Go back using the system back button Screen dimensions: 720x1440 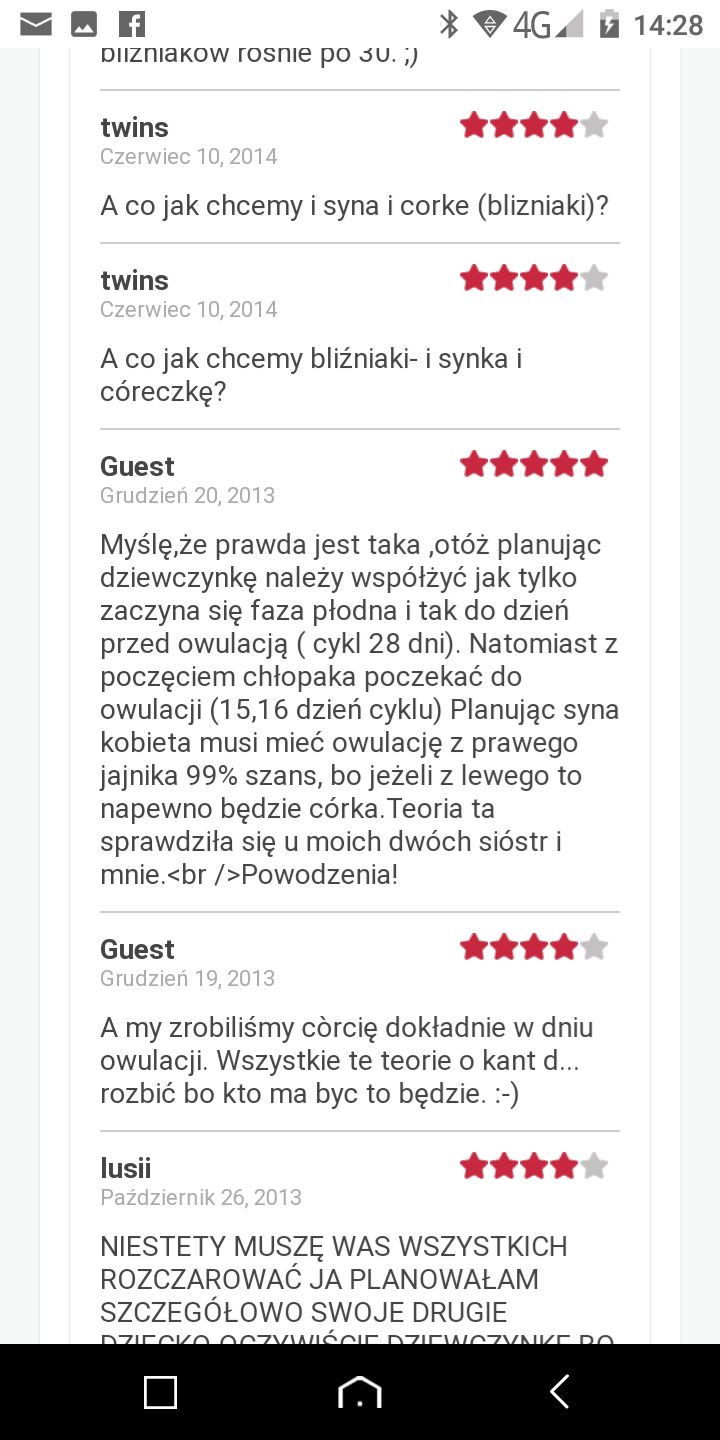559,1392
